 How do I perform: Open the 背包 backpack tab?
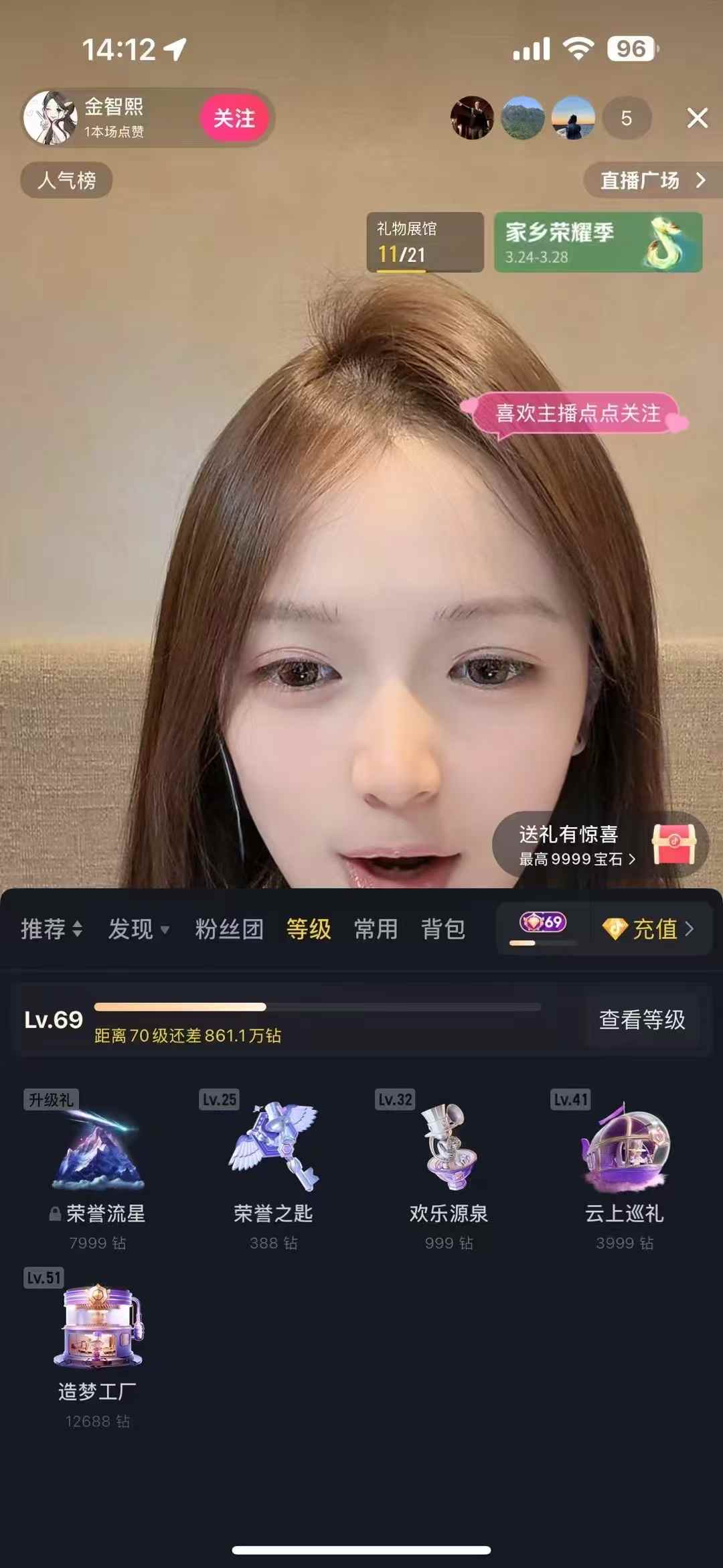point(443,929)
